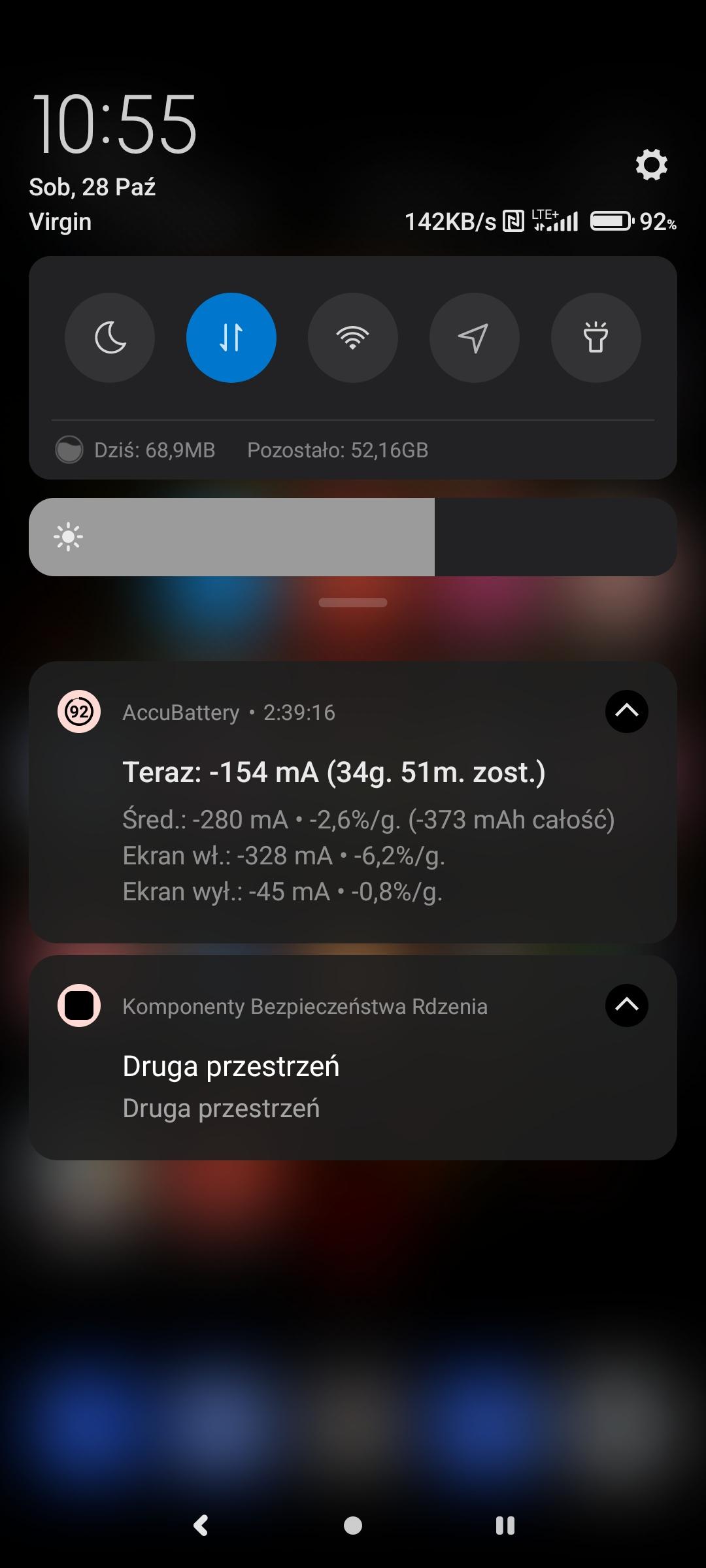The width and height of the screenshot is (706, 1568).
Task: Turn off mobile data toggle
Action: coord(231,338)
